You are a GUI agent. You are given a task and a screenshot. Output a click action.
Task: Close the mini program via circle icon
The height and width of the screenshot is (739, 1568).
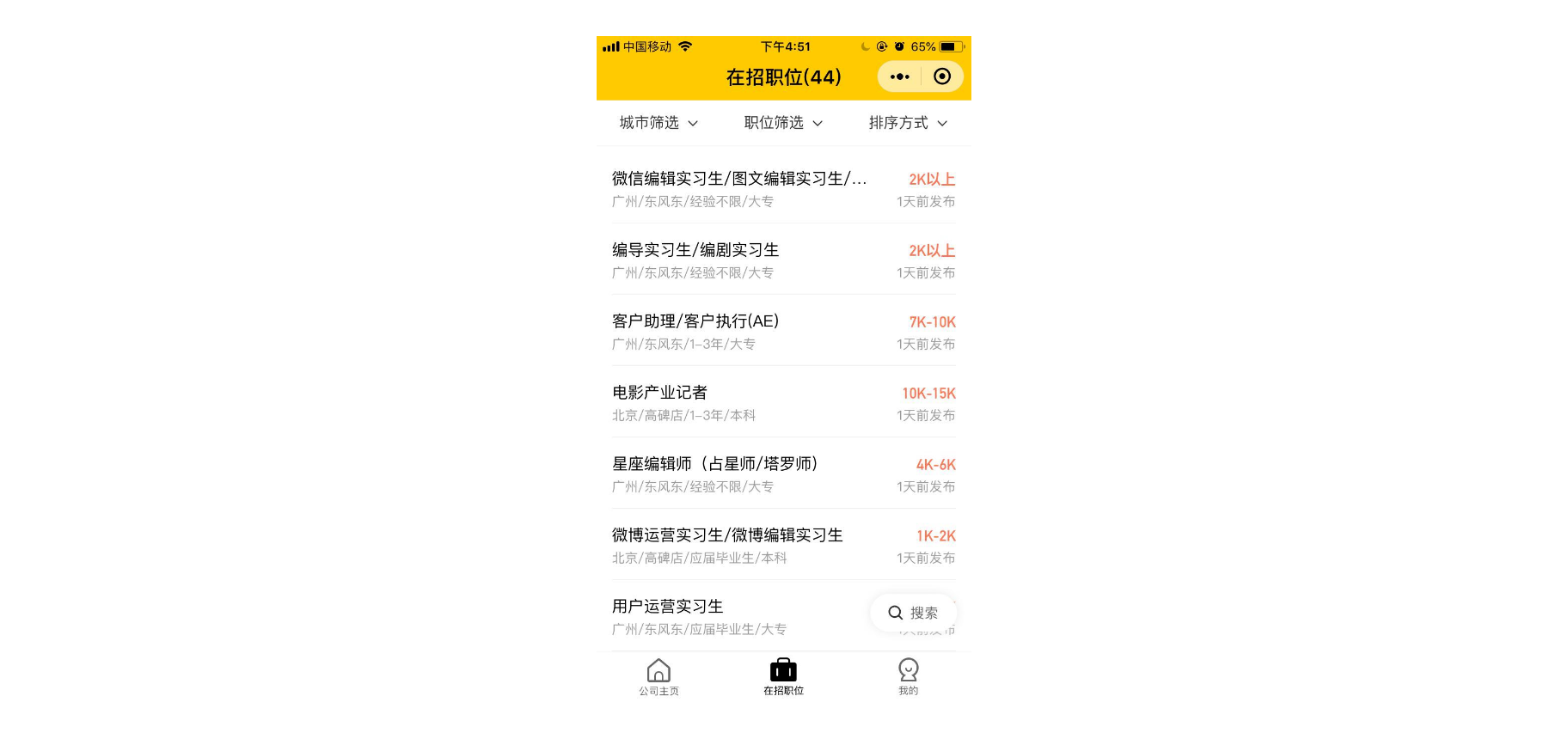[x=942, y=76]
